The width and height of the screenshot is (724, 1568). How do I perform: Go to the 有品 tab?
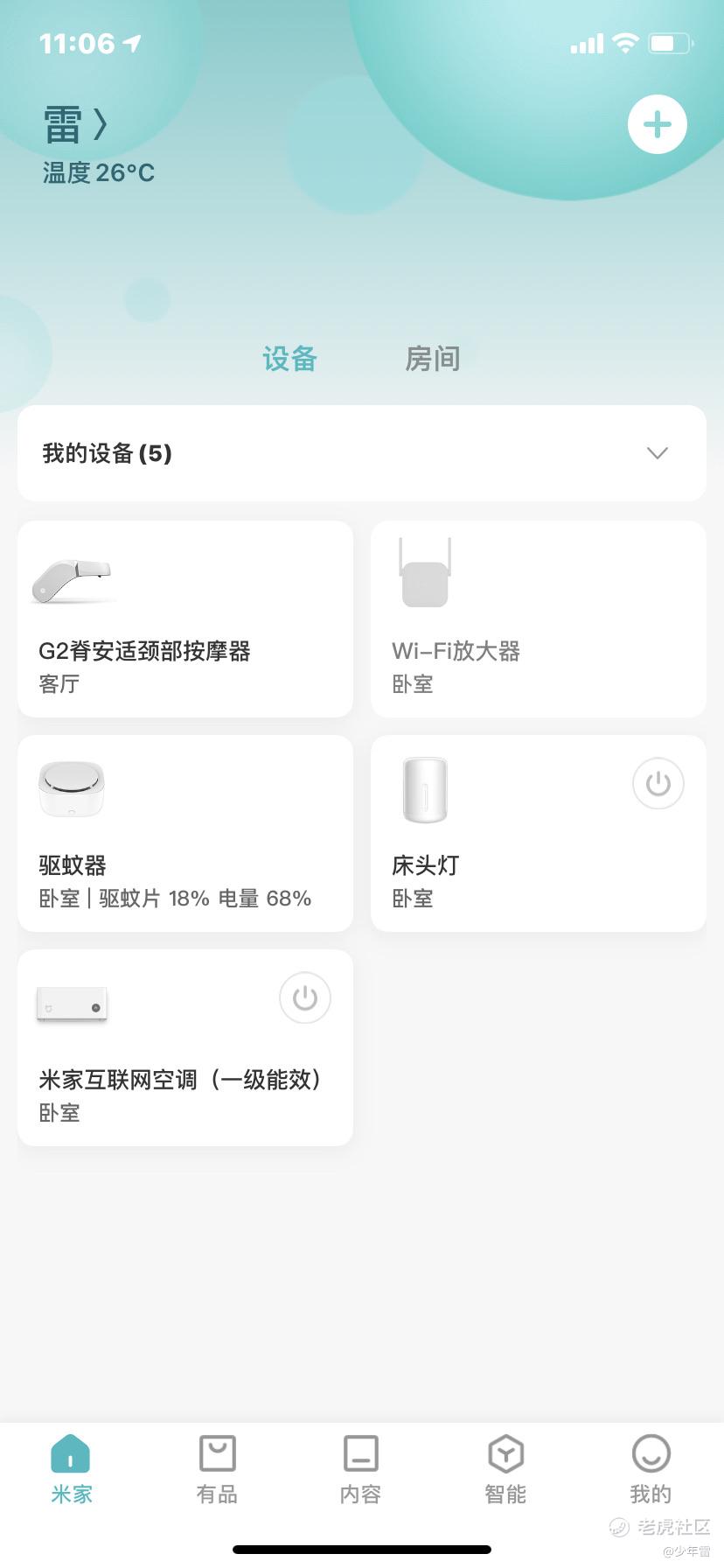click(x=217, y=1470)
